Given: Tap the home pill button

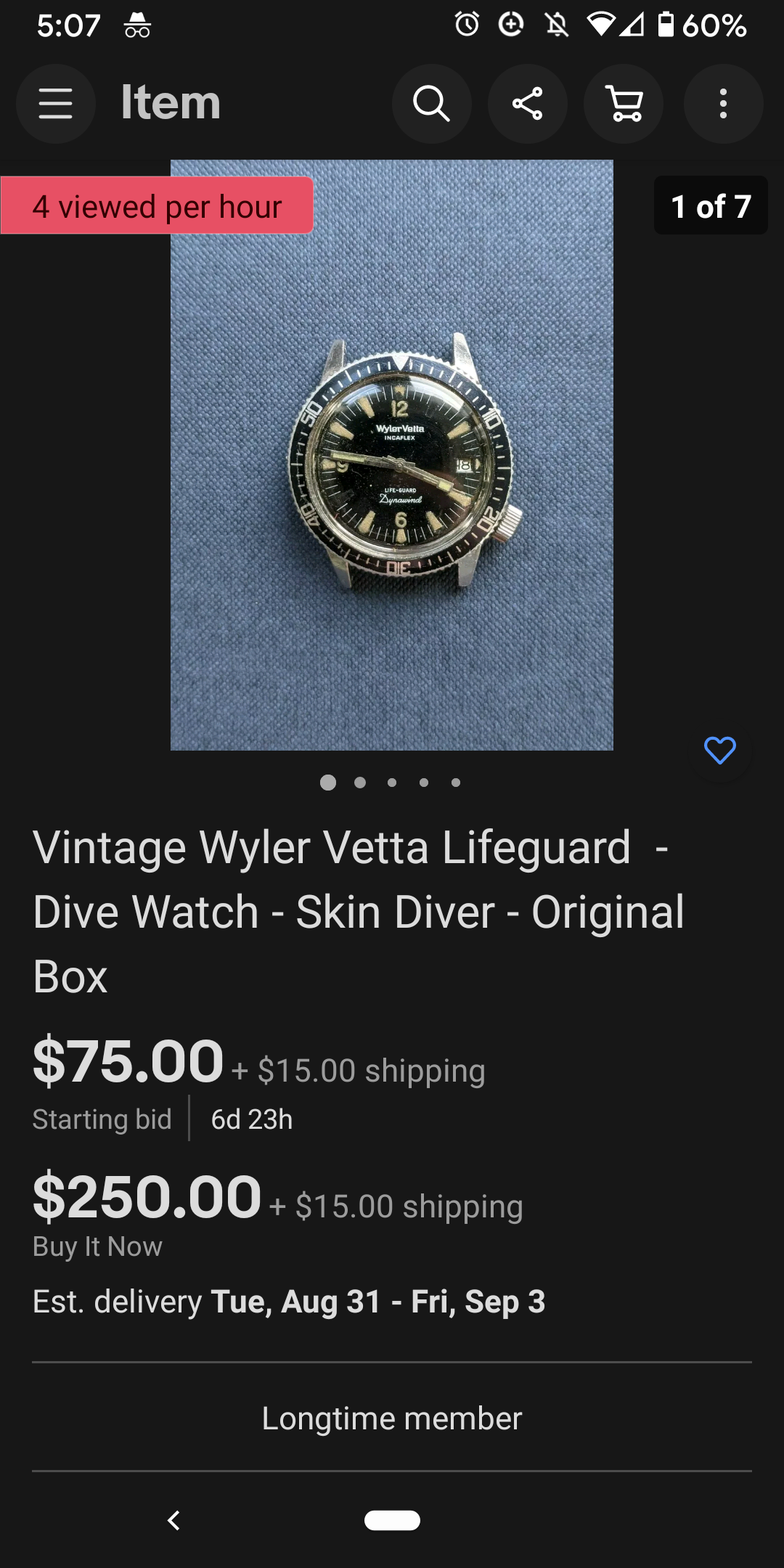Looking at the screenshot, I should [x=392, y=1520].
